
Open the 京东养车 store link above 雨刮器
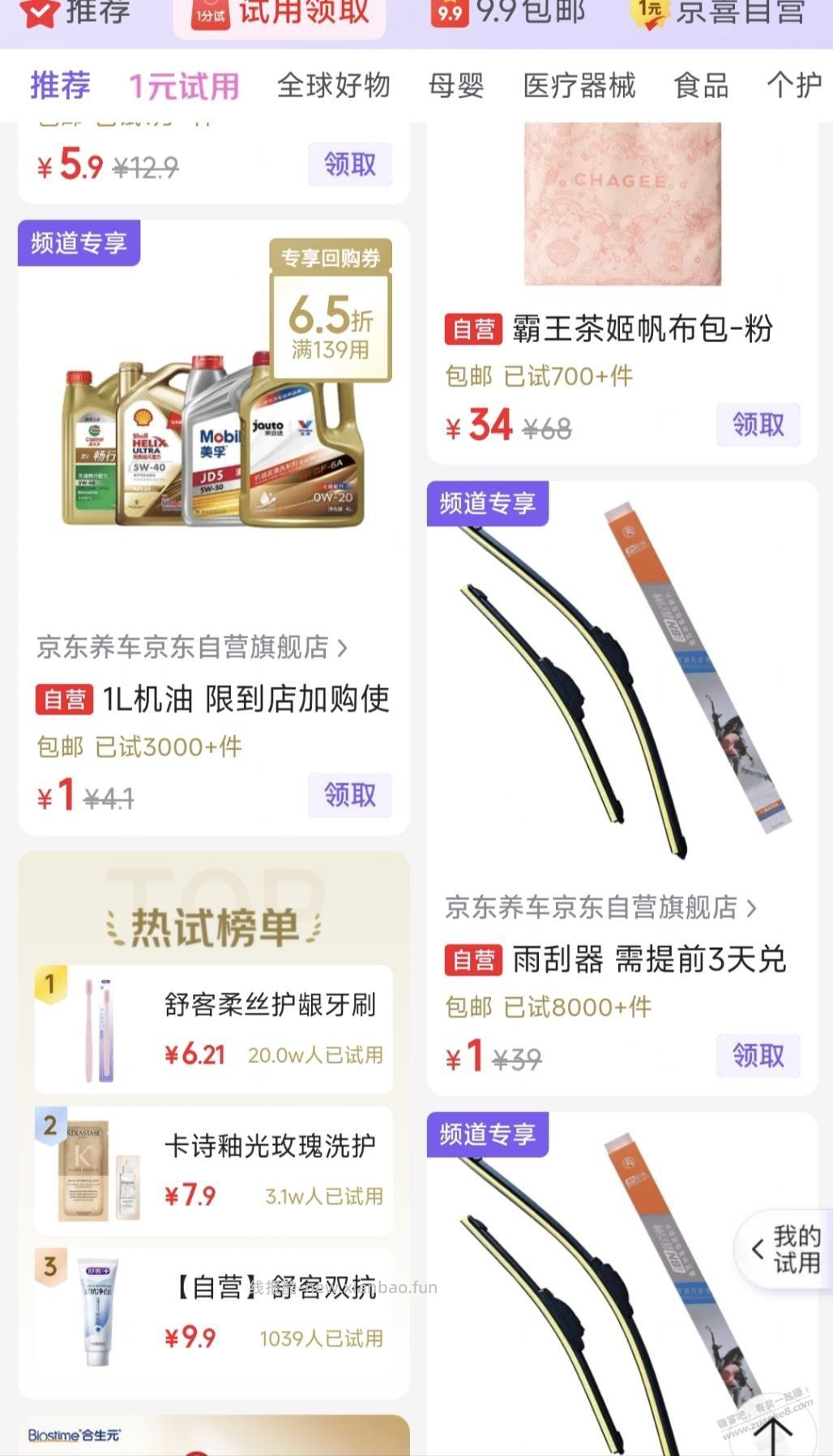pyautogui.click(x=600, y=907)
